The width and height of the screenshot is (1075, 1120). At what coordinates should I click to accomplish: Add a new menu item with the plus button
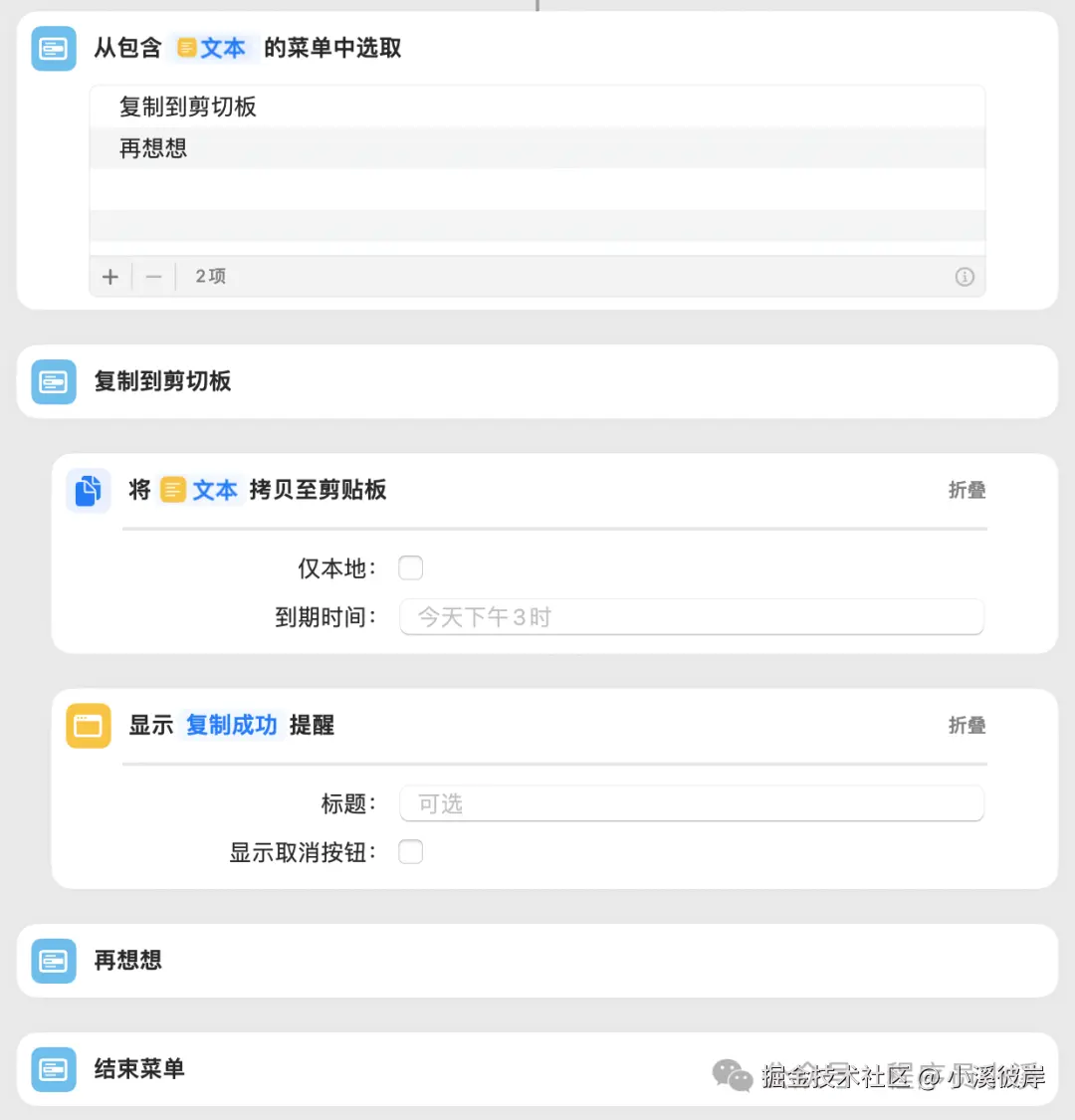pyautogui.click(x=109, y=277)
